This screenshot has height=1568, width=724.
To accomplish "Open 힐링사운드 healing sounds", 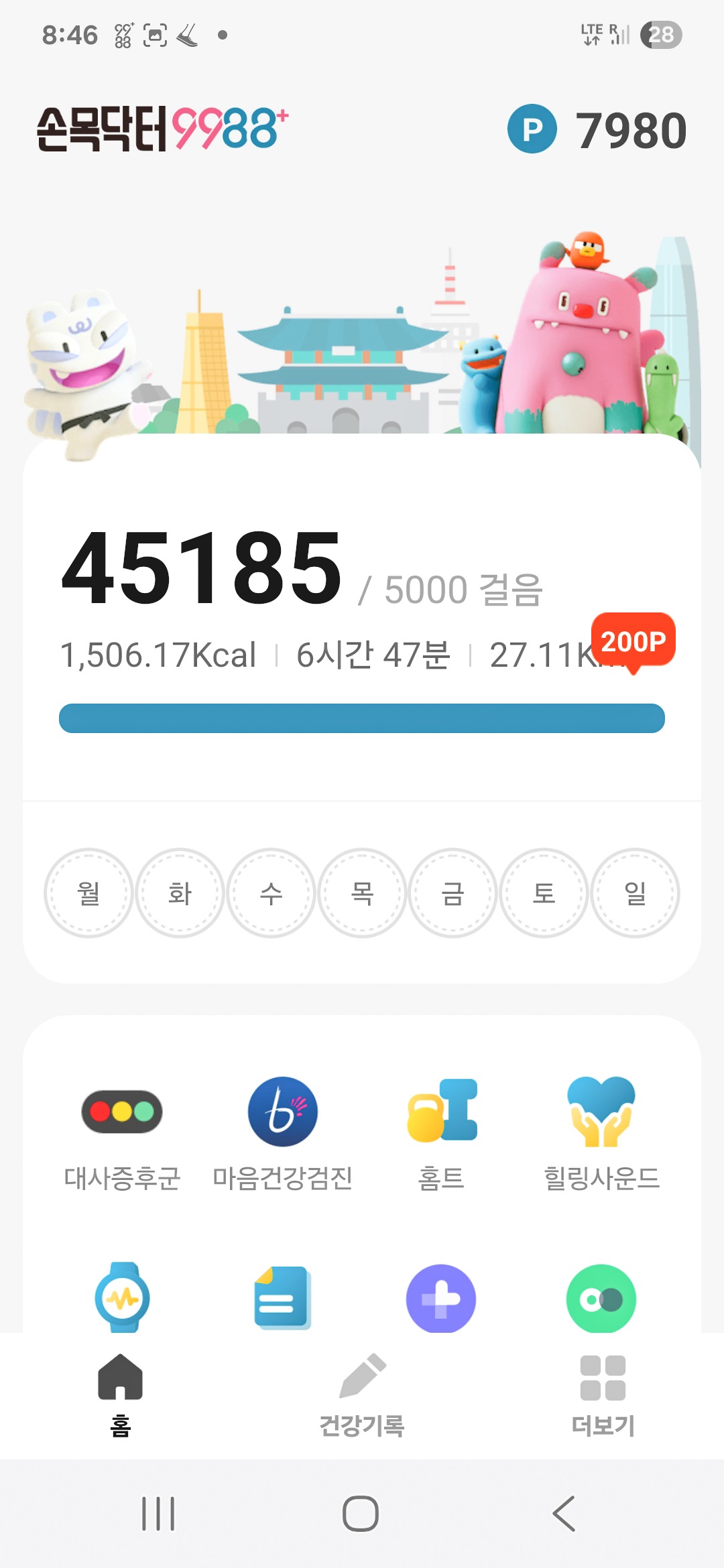I will coord(601,1134).
